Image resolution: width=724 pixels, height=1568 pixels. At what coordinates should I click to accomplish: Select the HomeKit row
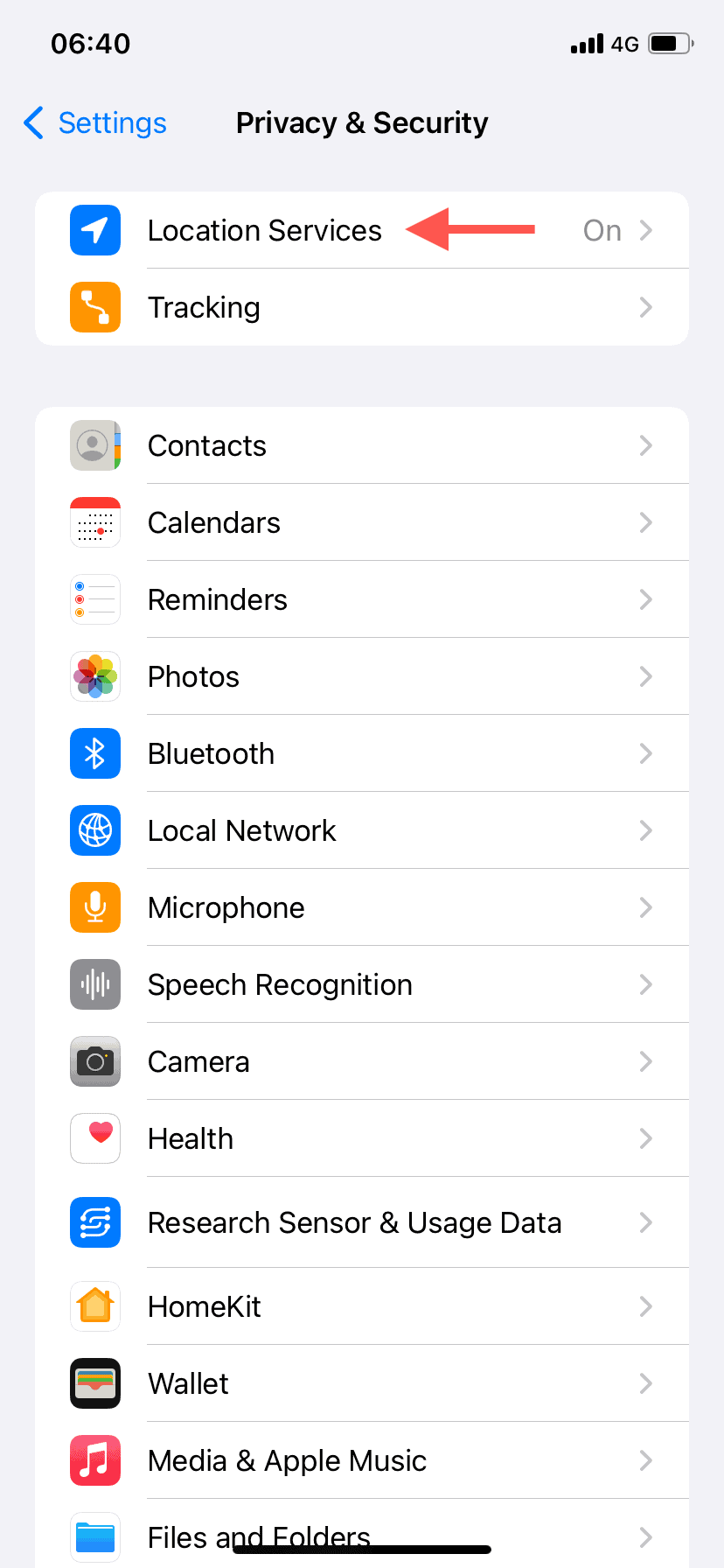[x=205, y=1307]
